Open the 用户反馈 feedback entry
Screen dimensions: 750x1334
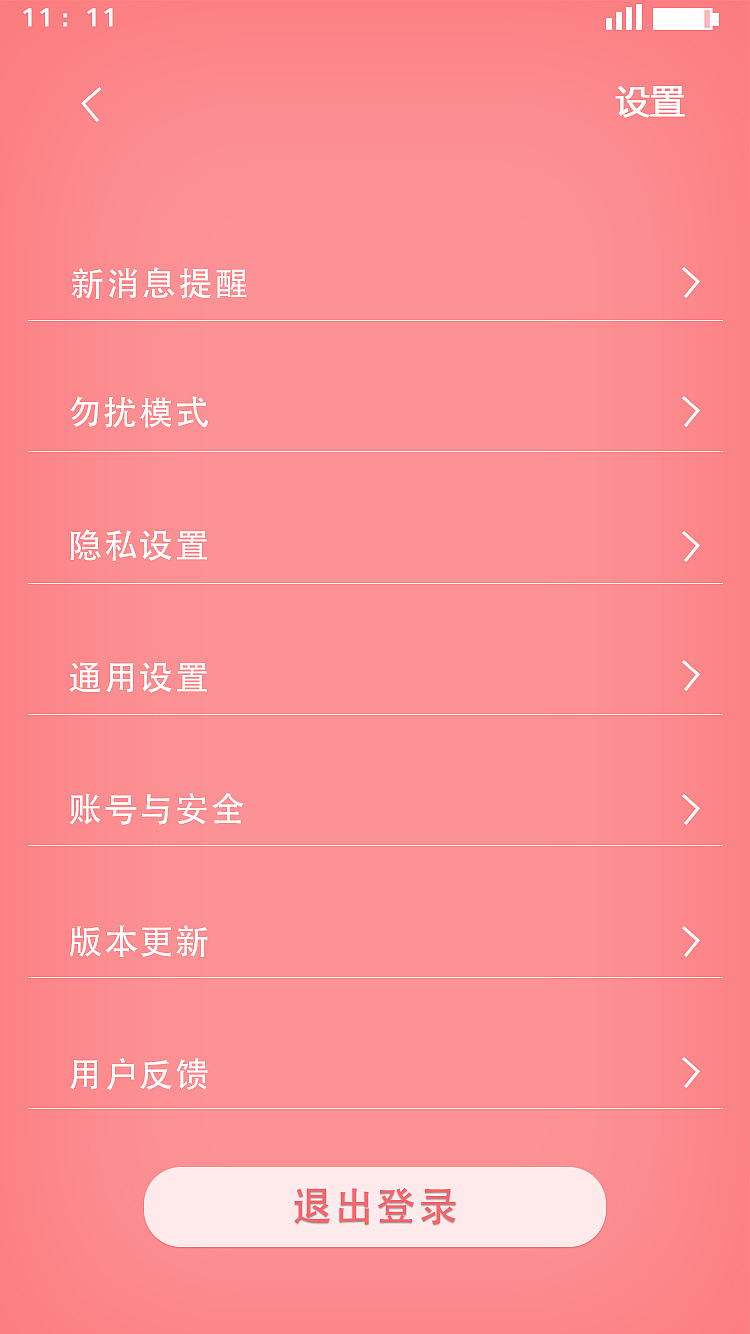140,1074
